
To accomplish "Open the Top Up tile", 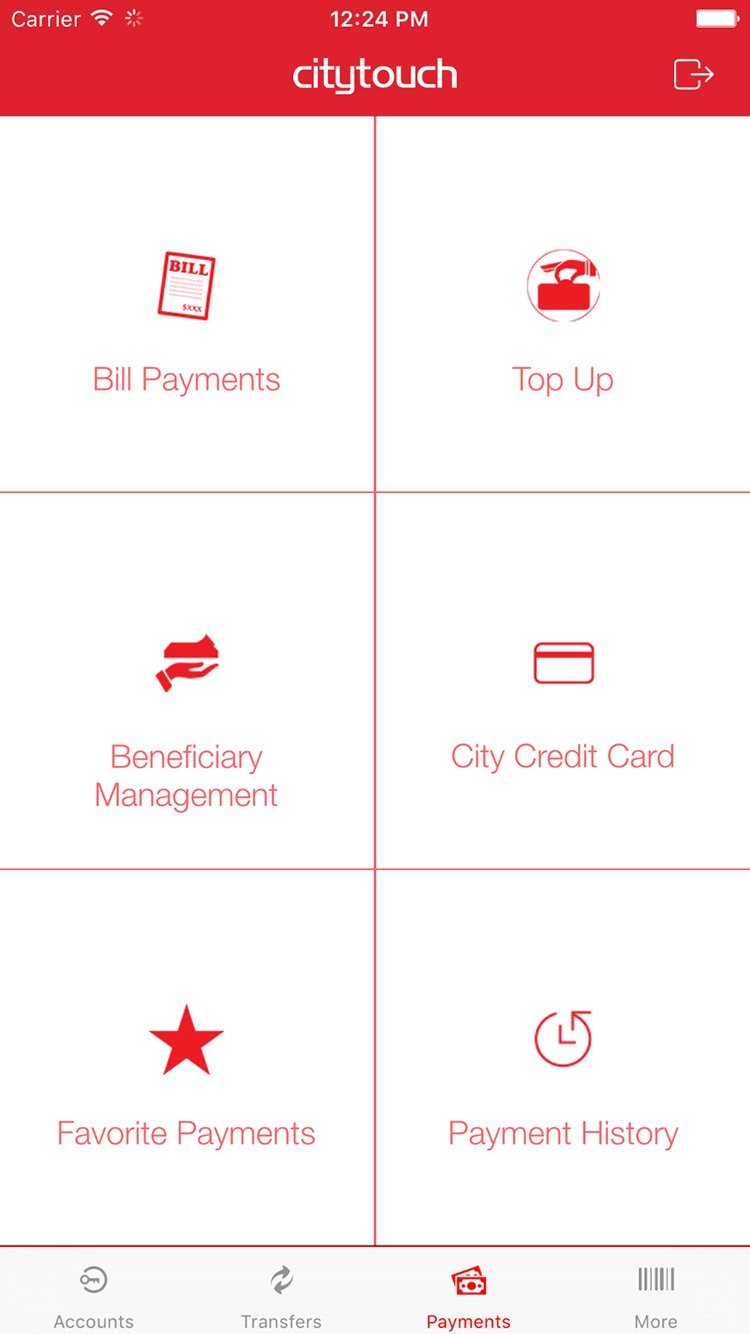I will 563,304.
